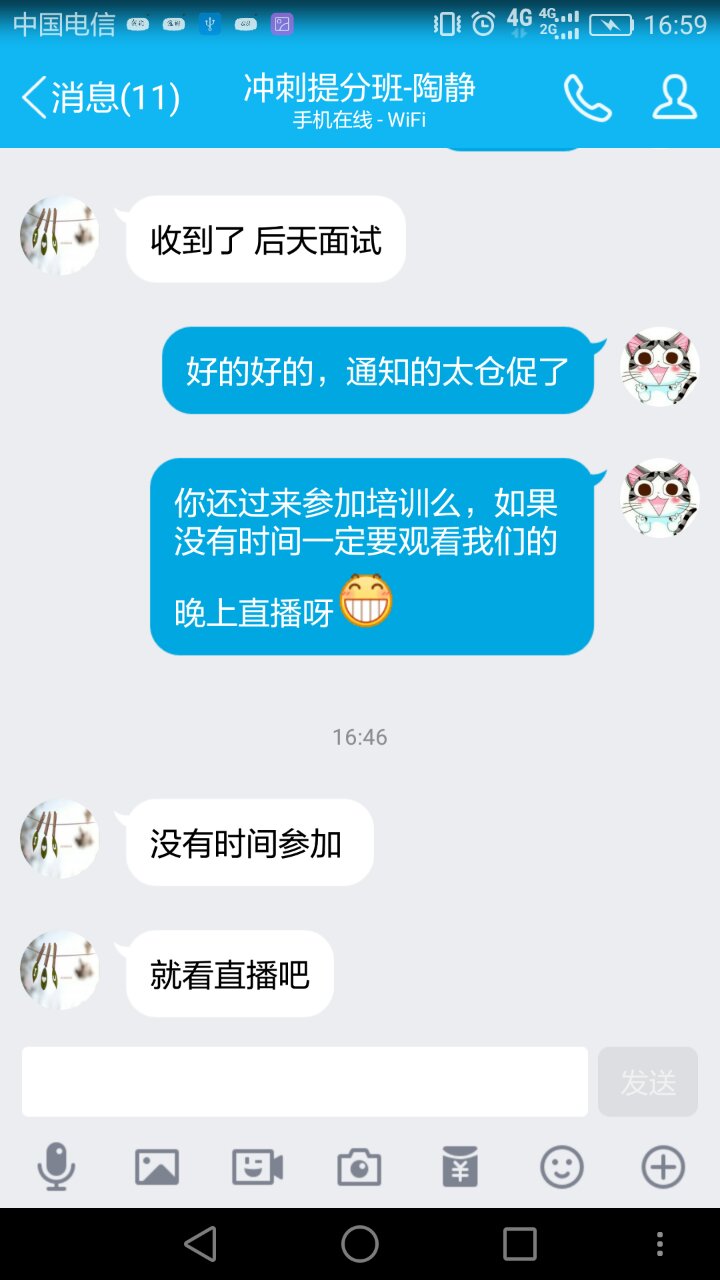Start a voice call with 陶静
This screenshot has height=1280, width=720.
[587, 98]
